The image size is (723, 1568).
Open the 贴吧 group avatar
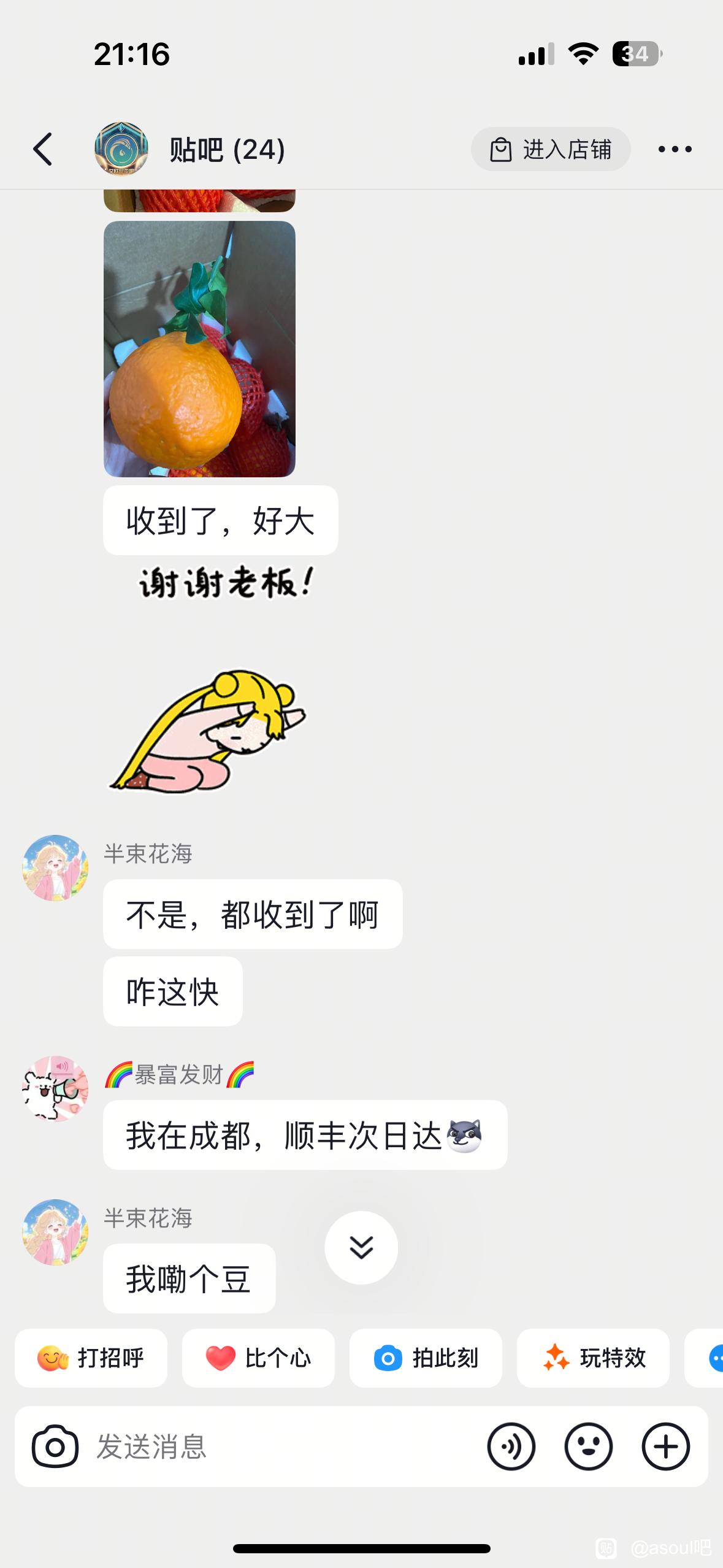121,149
